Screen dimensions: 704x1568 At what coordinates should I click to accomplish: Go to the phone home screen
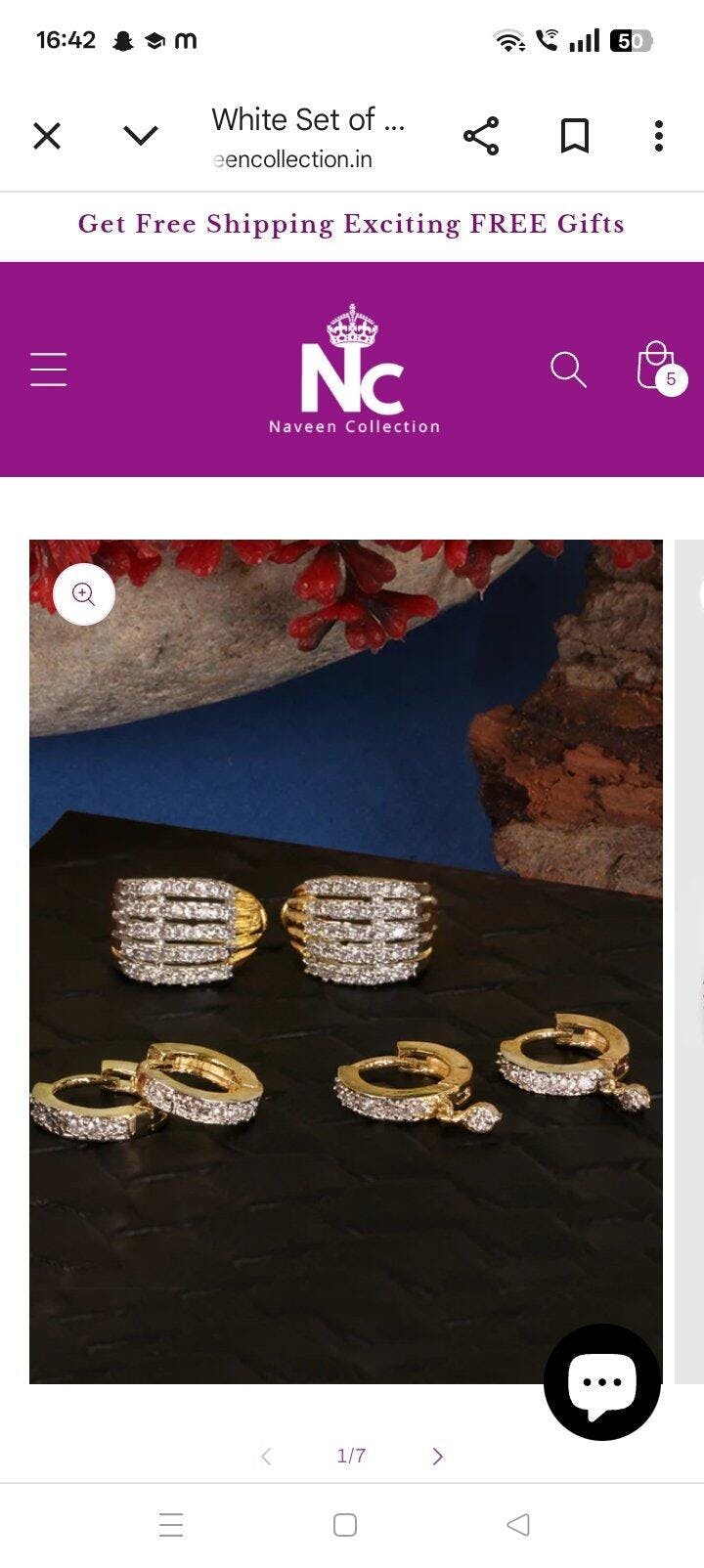click(345, 1525)
